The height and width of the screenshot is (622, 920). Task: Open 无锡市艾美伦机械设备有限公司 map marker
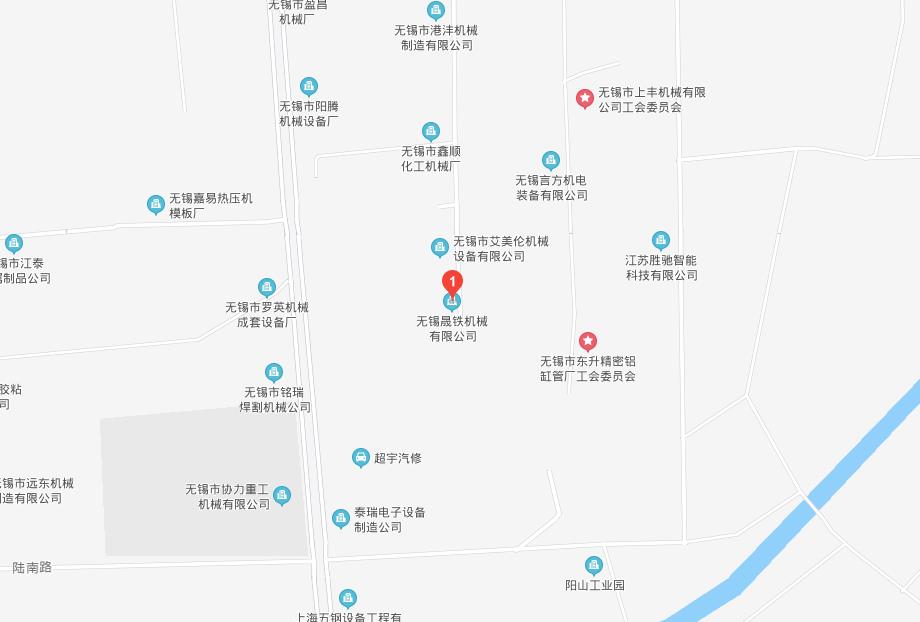(439, 247)
